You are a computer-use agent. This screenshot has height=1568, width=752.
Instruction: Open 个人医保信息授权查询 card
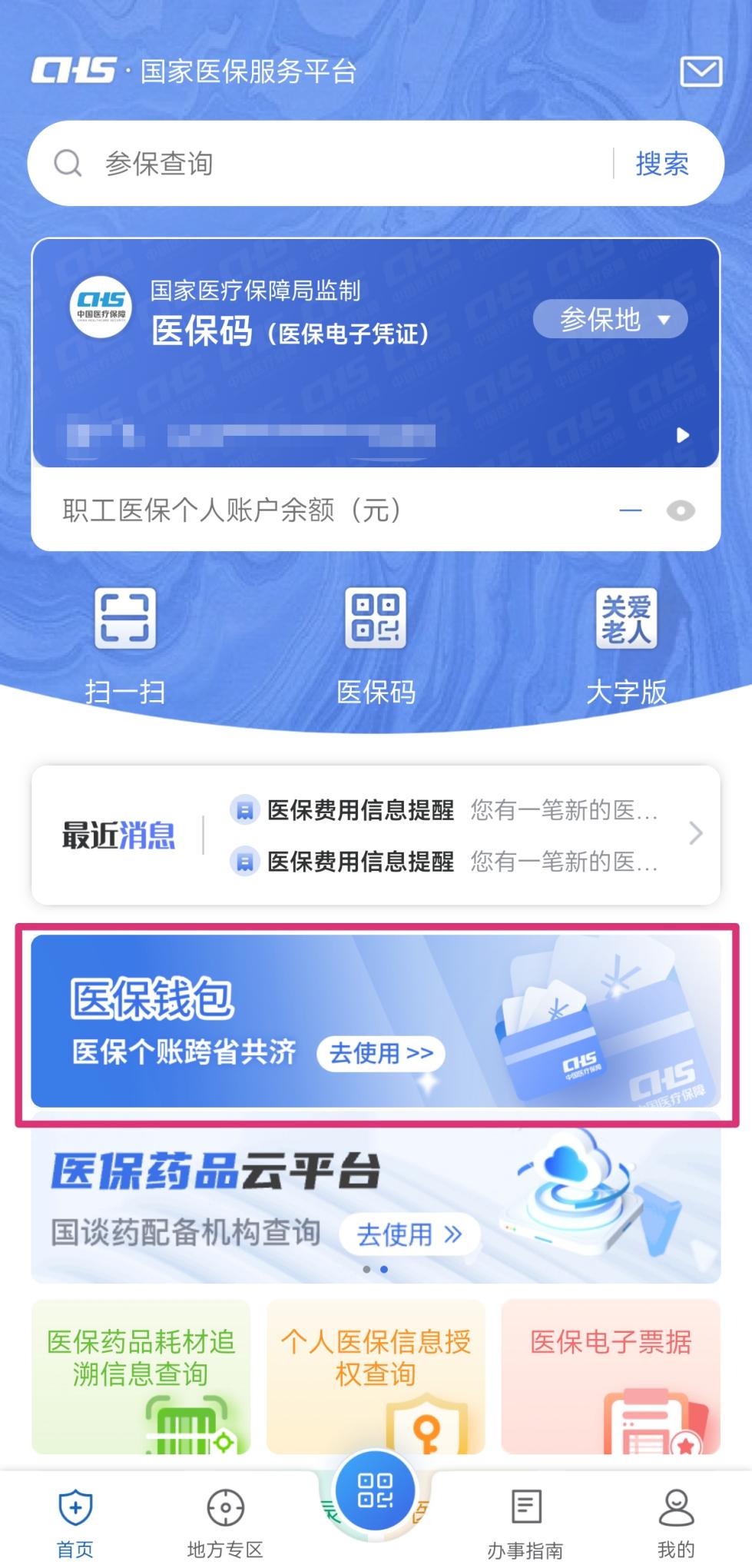tap(376, 1377)
